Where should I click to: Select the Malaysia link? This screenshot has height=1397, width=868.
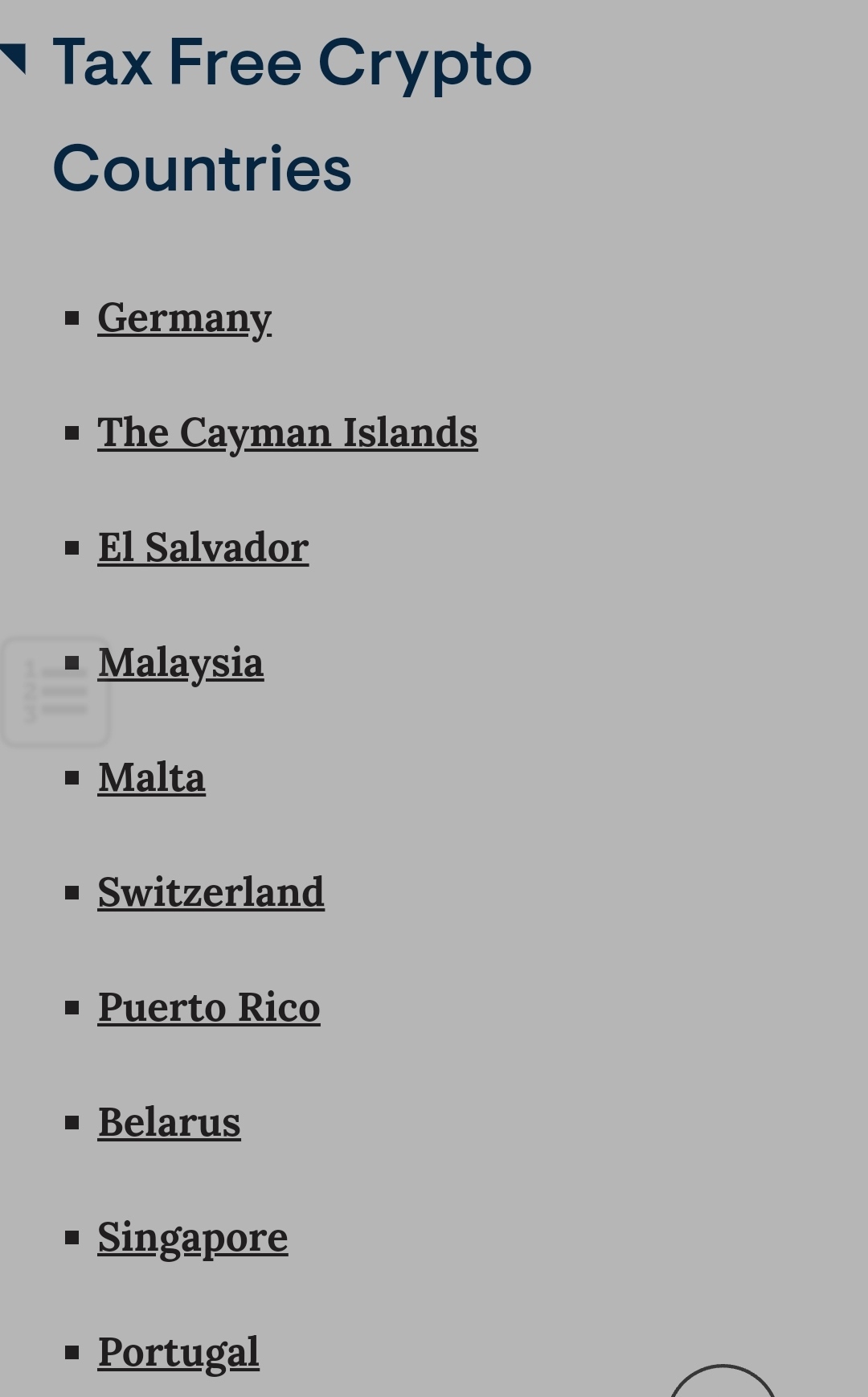click(x=181, y=663)
